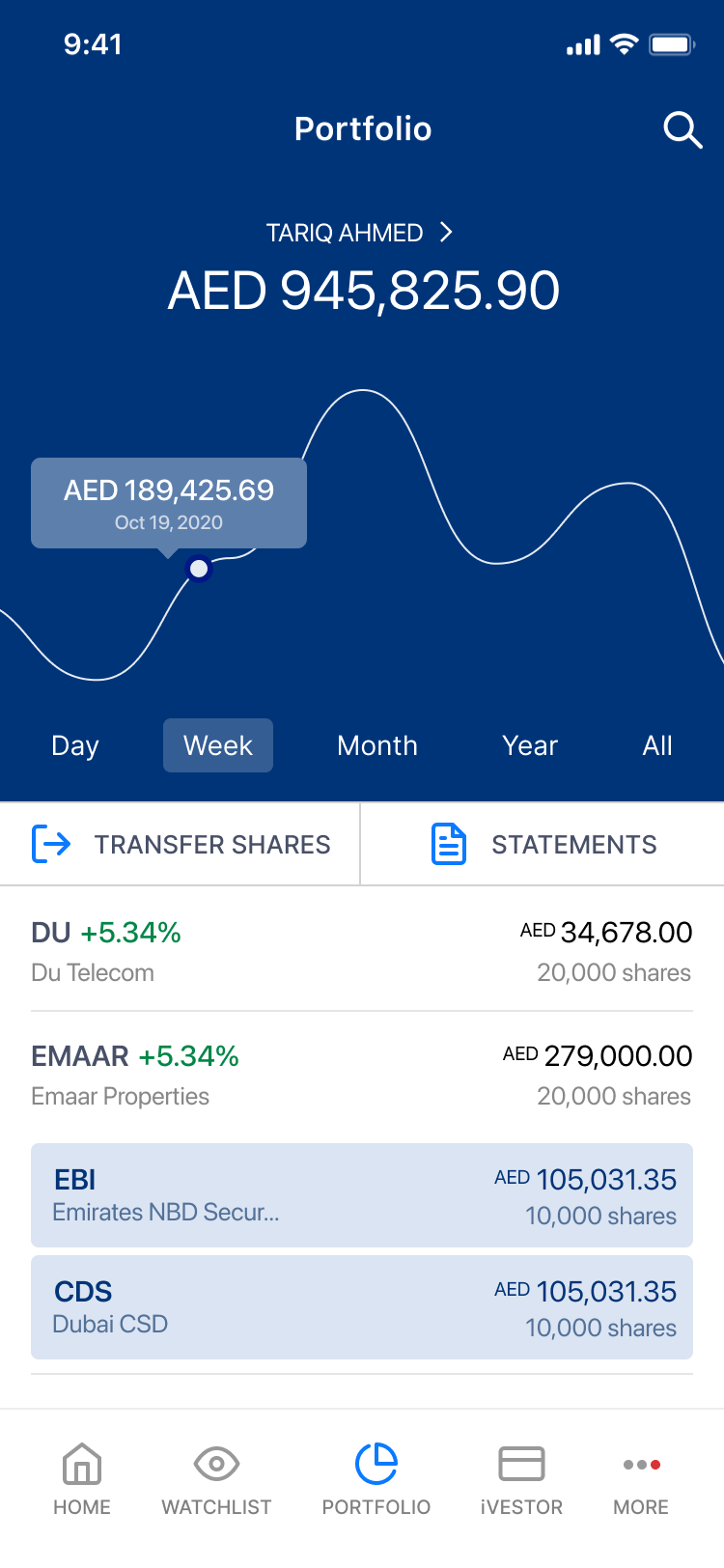Open the search icon in the header
Screen dimensions: 724x1568
682,130
